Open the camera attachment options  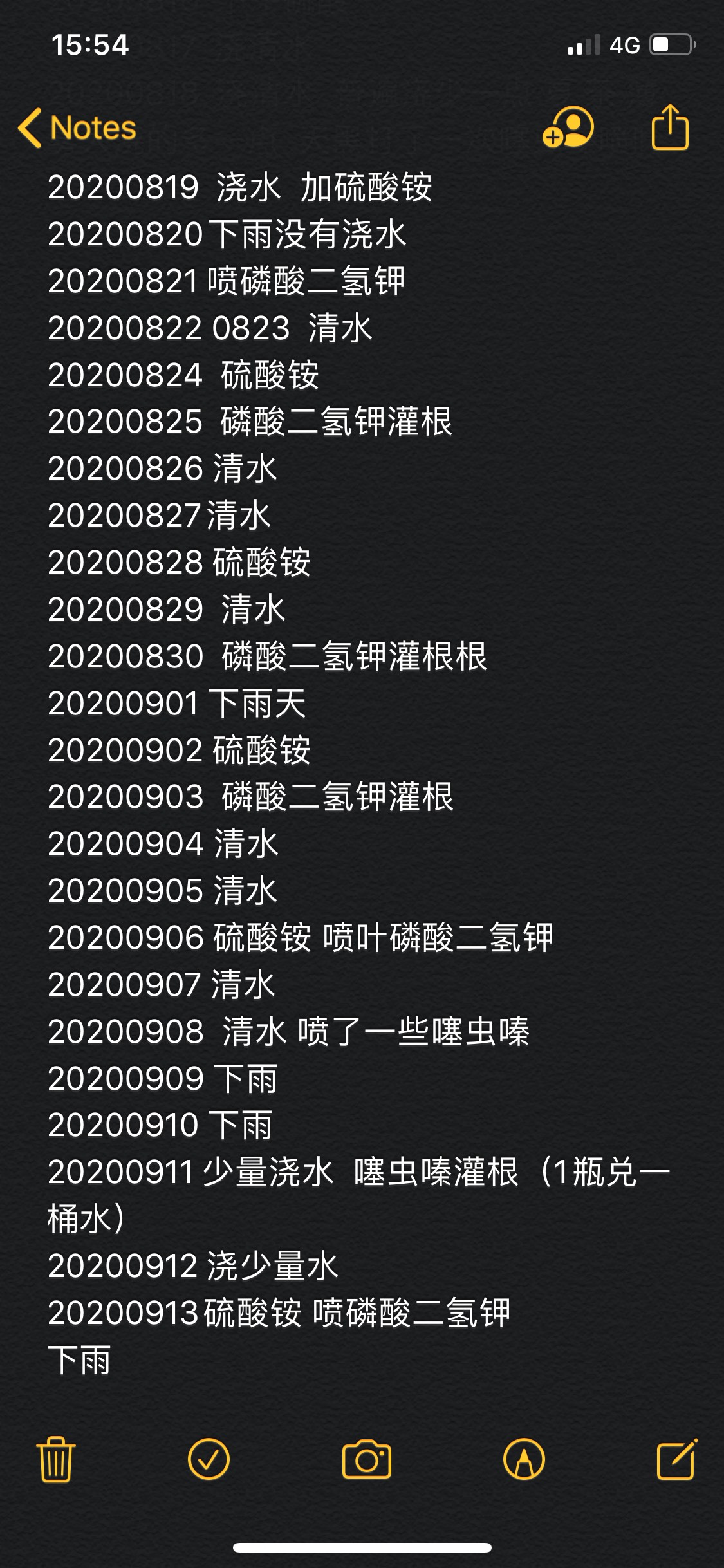click(x=367, y=1459)
